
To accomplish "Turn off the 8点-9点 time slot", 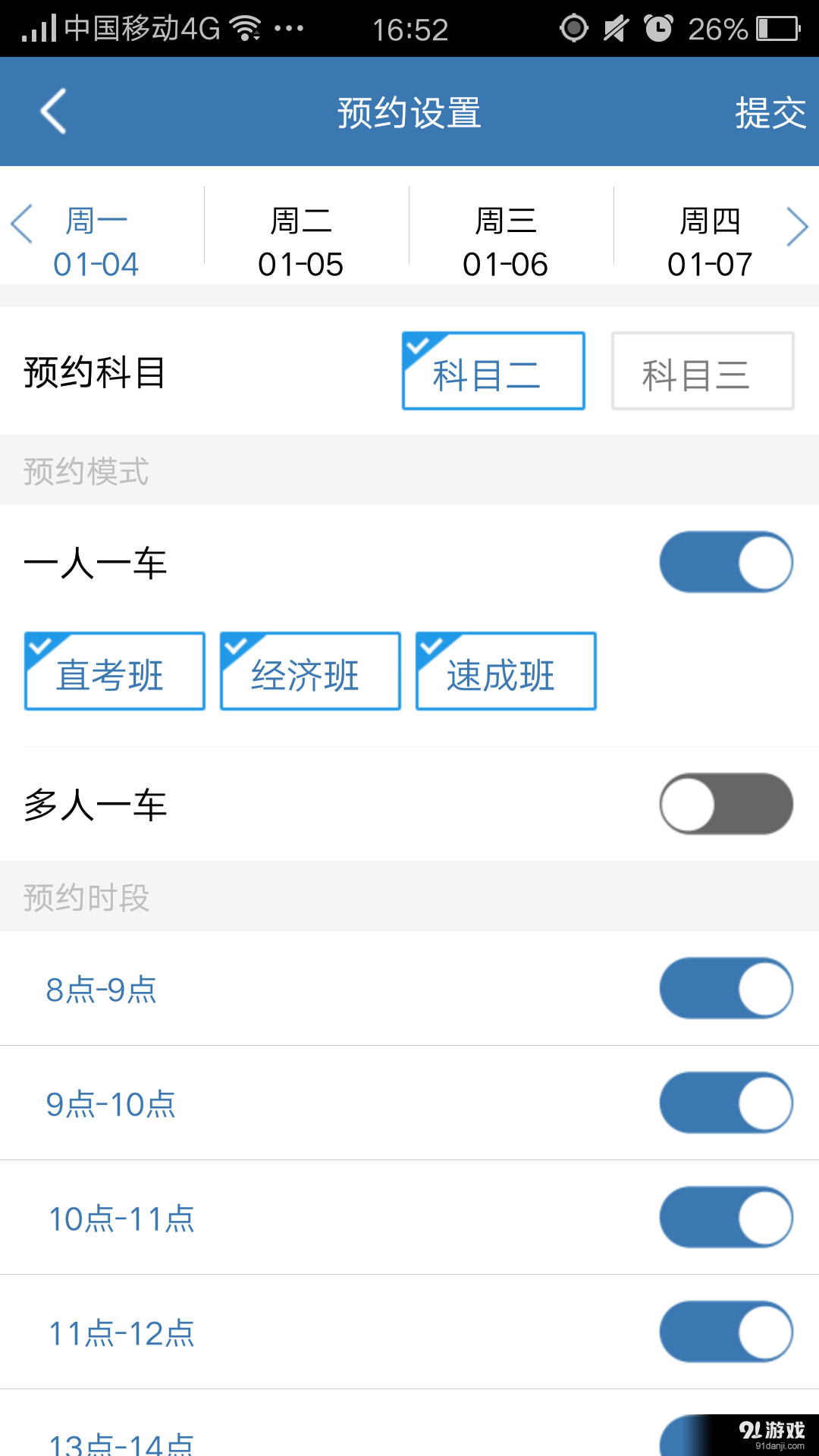I will click(725, 988).
